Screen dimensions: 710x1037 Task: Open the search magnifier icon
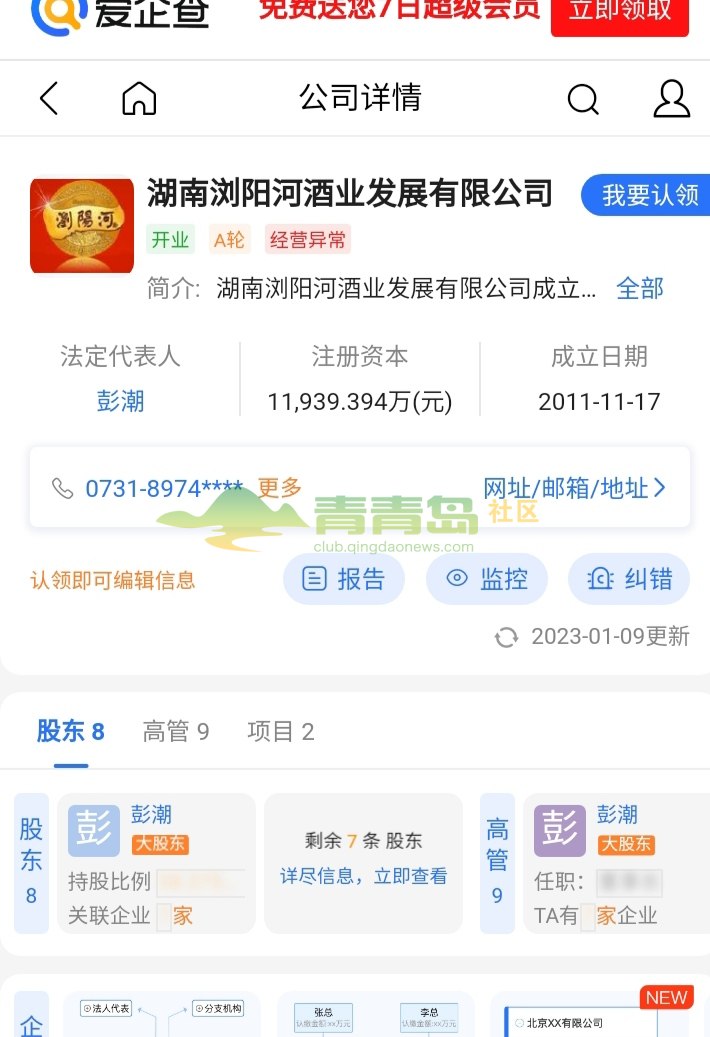click(582, 98)
